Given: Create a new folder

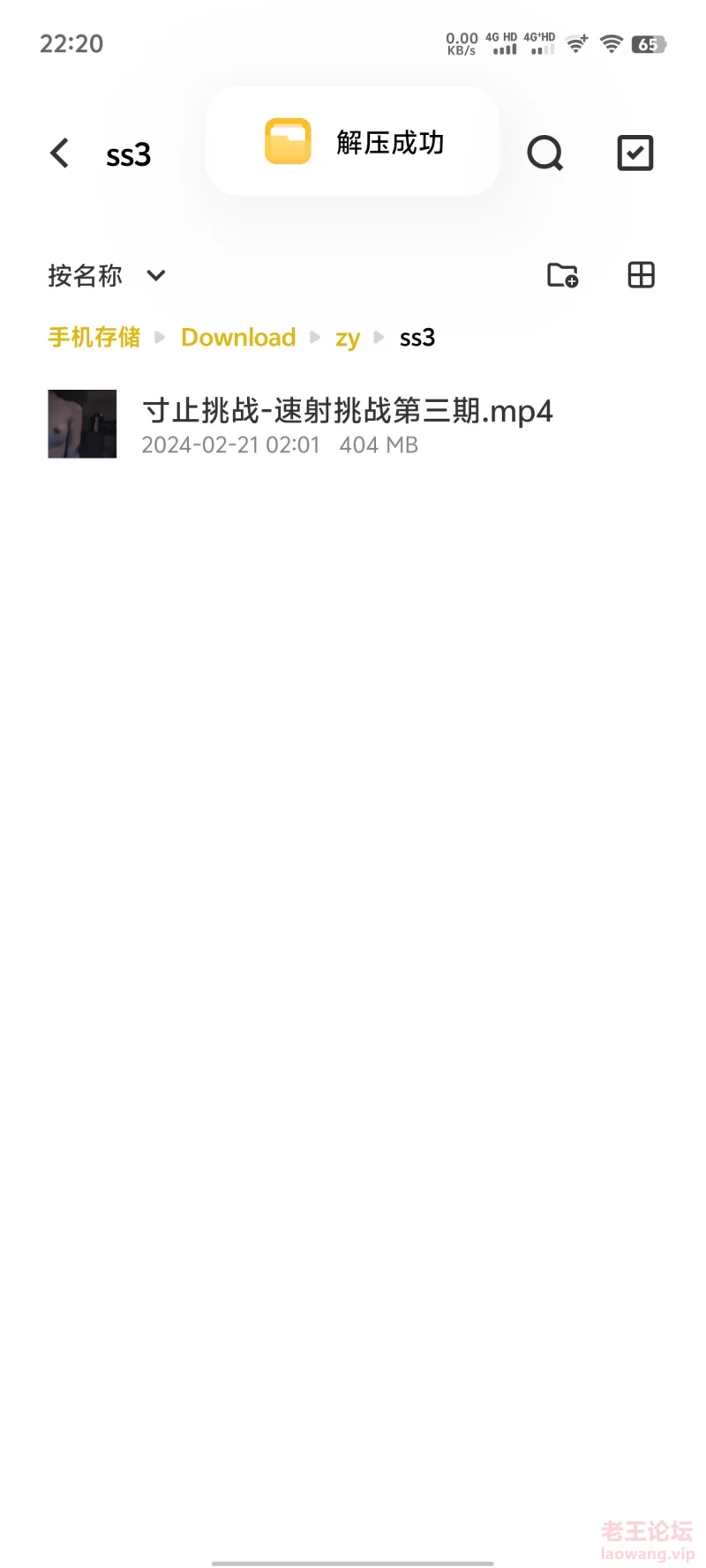Looking at the screenshot, I should [562, 275].
